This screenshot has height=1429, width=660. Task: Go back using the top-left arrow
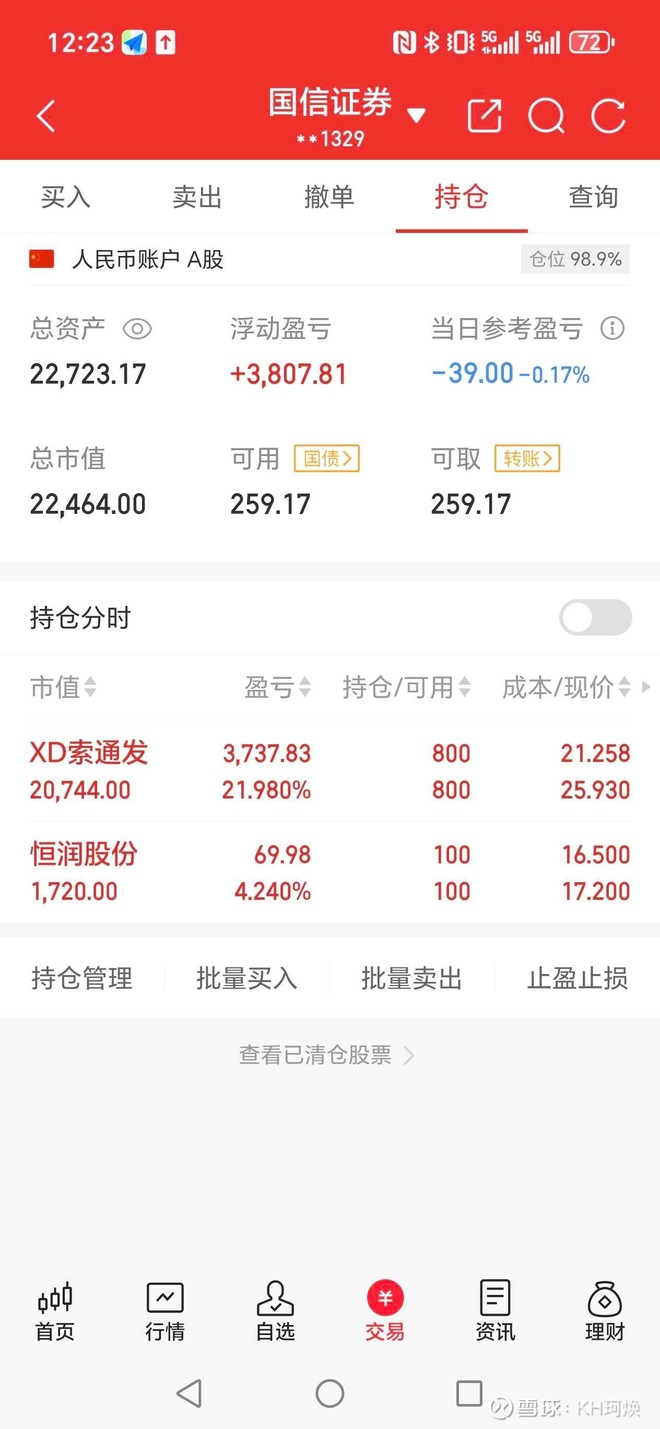[46, 116]
